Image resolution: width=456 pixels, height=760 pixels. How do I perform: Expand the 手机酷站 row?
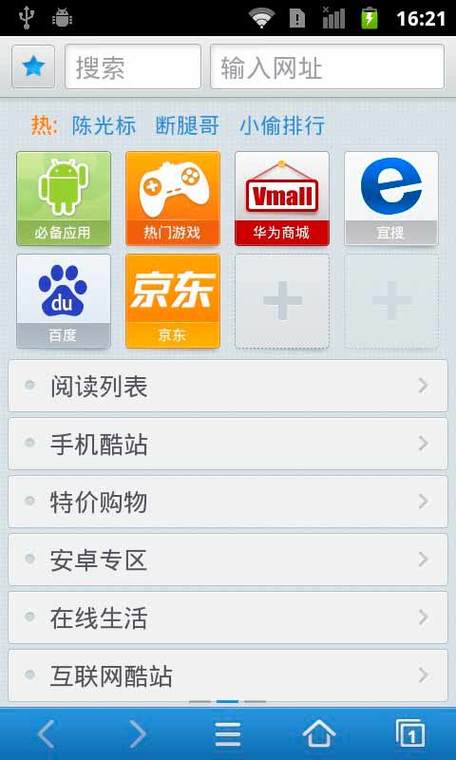pos(228,443)
